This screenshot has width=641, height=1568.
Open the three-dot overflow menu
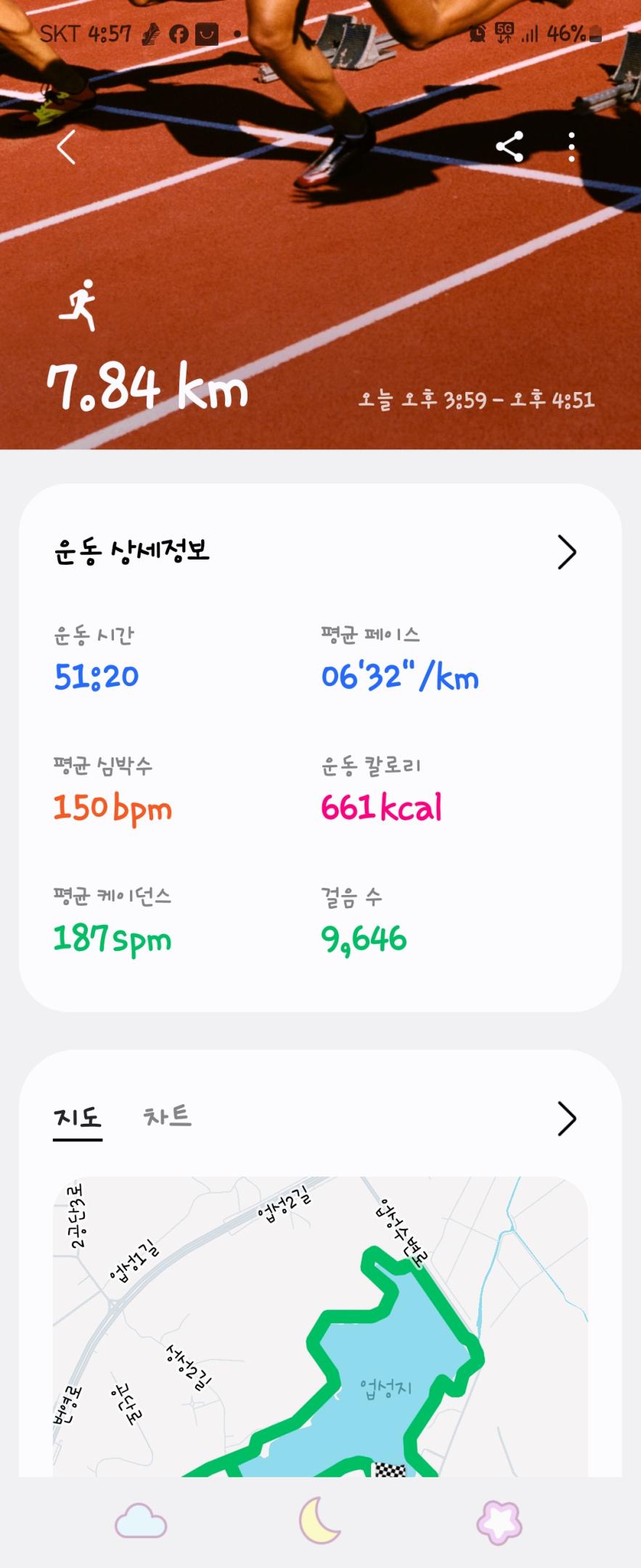[572, 147]
